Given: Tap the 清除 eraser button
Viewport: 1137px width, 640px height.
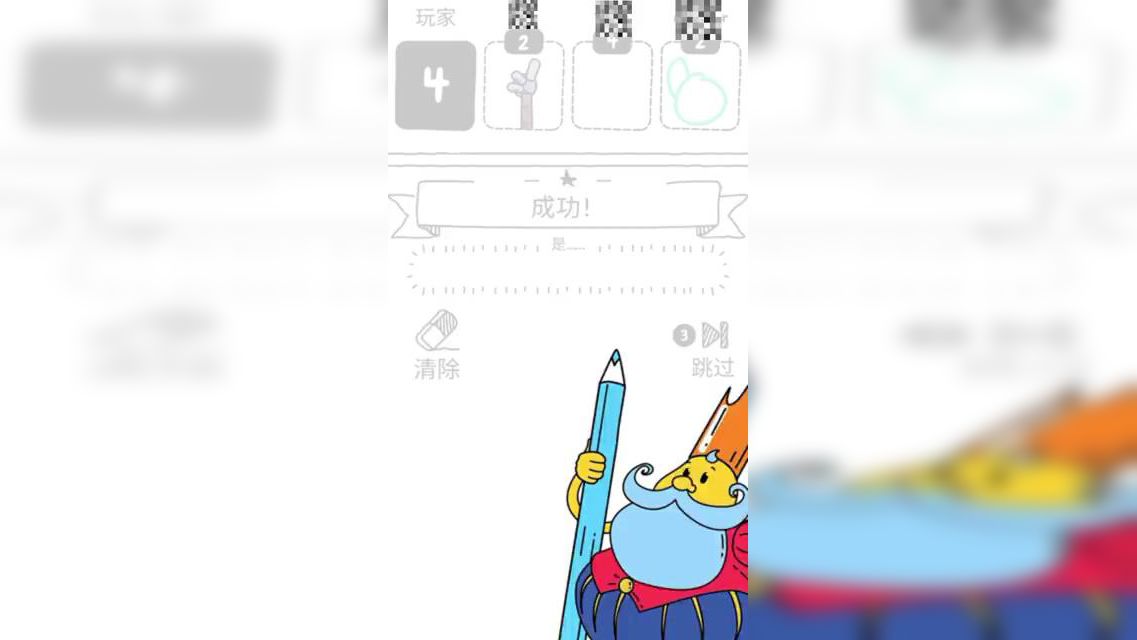Looking at the screenshot, I should [x=437, y=345].
